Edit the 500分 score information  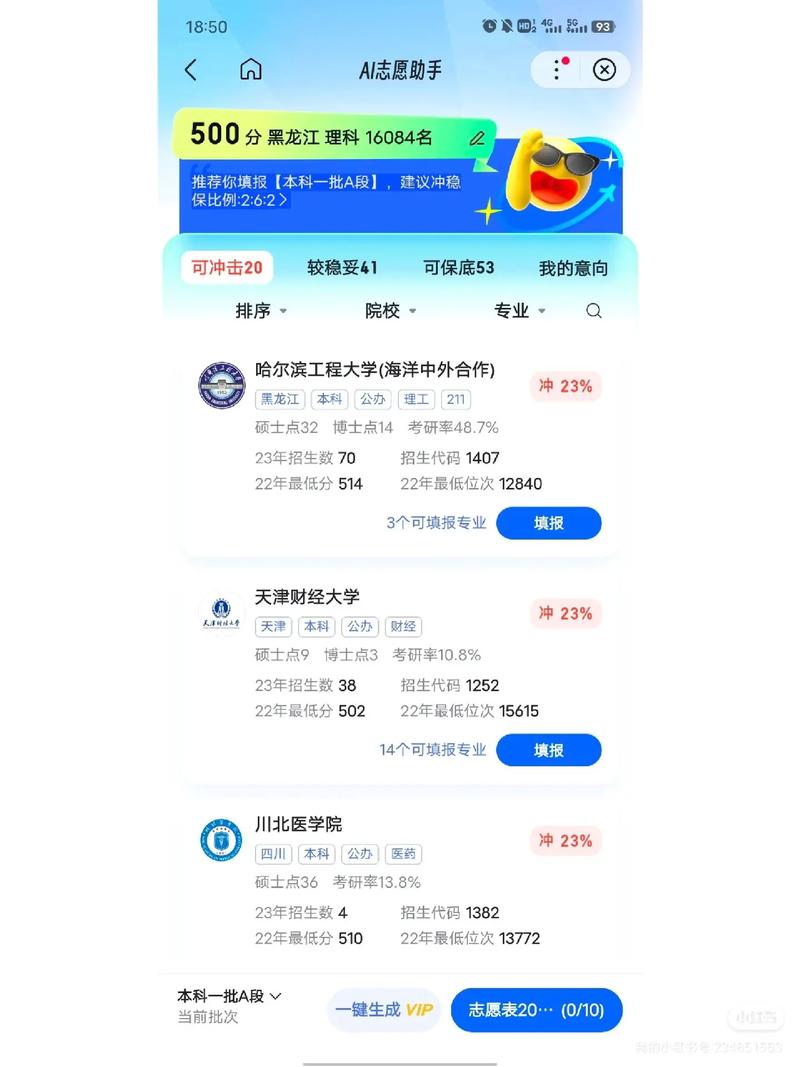477,138
